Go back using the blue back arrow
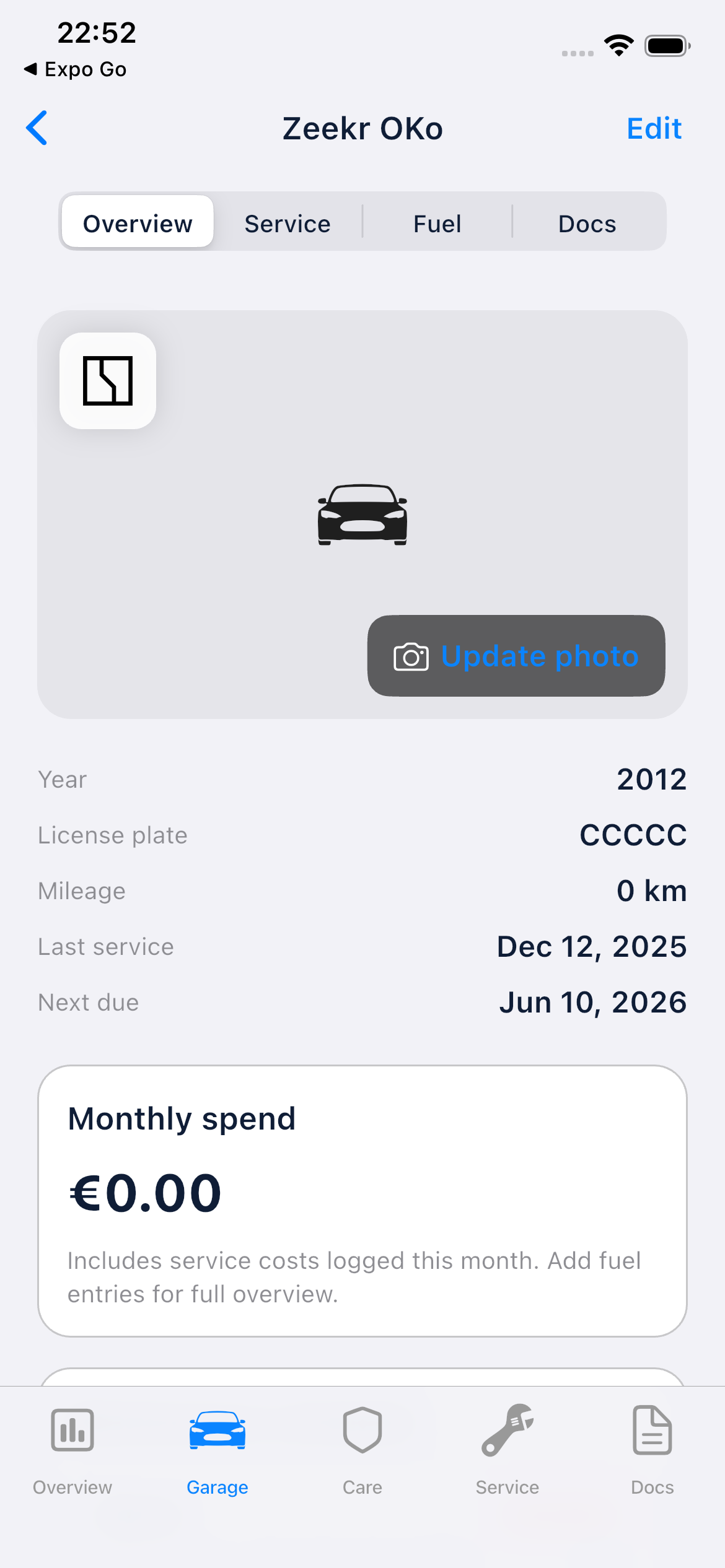The height and width of the screenshot is (1568, 725). click(37, 128)
